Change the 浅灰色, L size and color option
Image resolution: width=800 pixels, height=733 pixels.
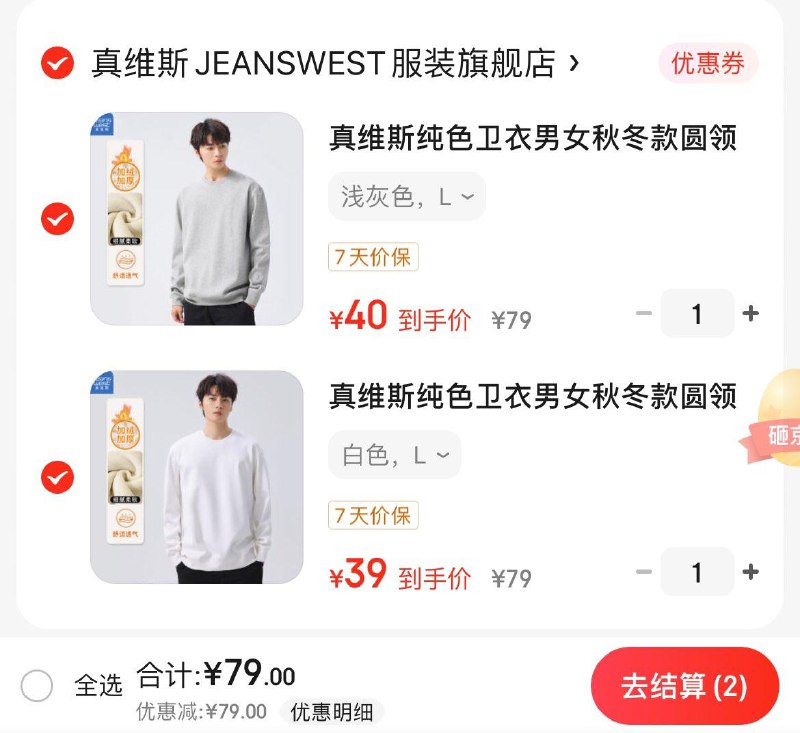point(407,196)
